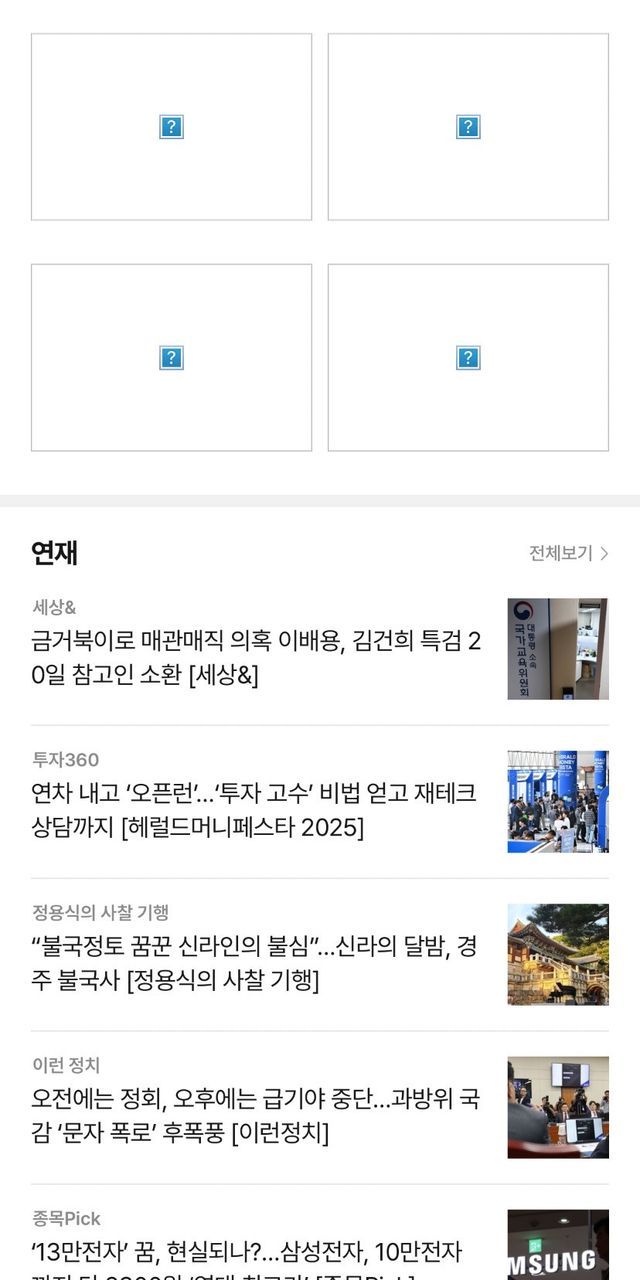
Task: Open the 이런 정치 과방위 국감 article
Action: tap(256, 1117)
